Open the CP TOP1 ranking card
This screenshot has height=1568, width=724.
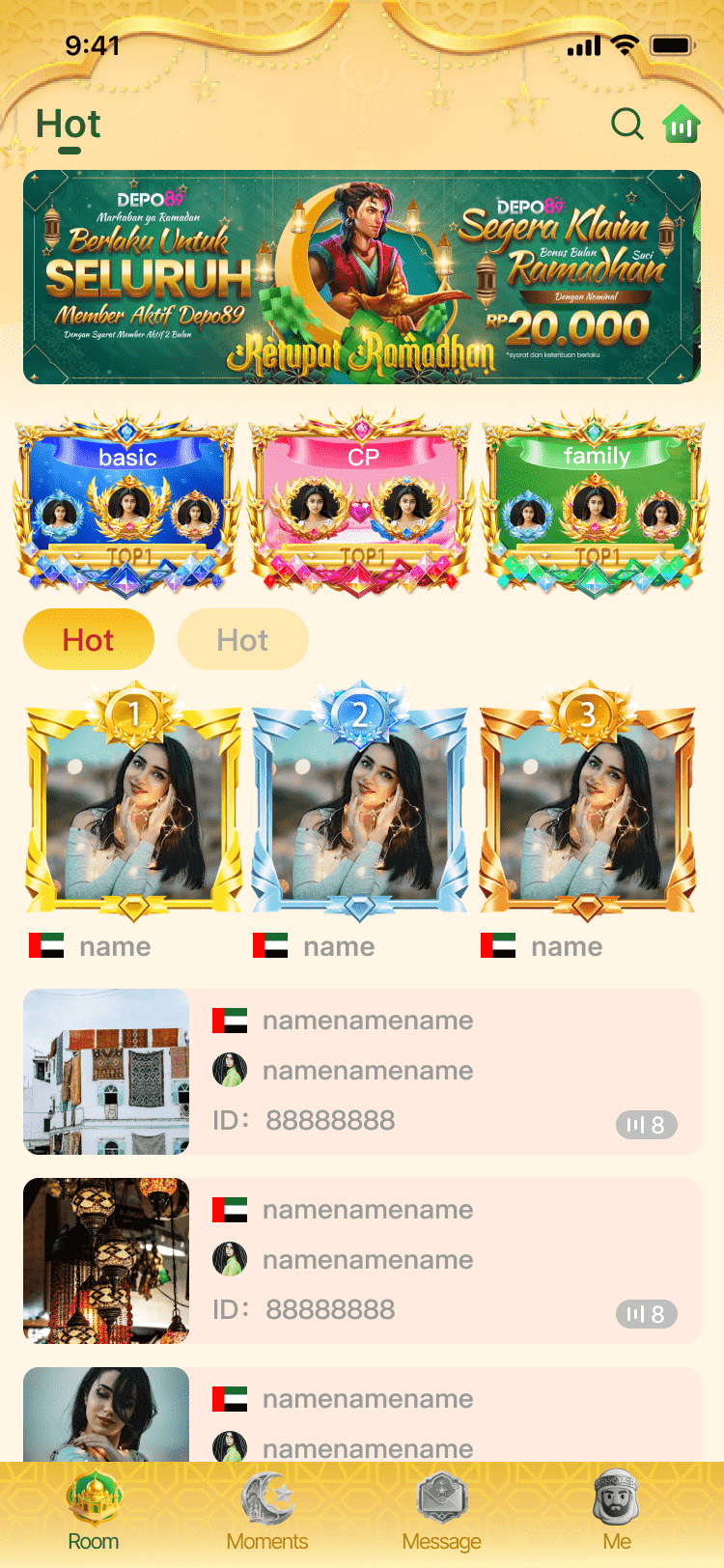pos(361,502)
